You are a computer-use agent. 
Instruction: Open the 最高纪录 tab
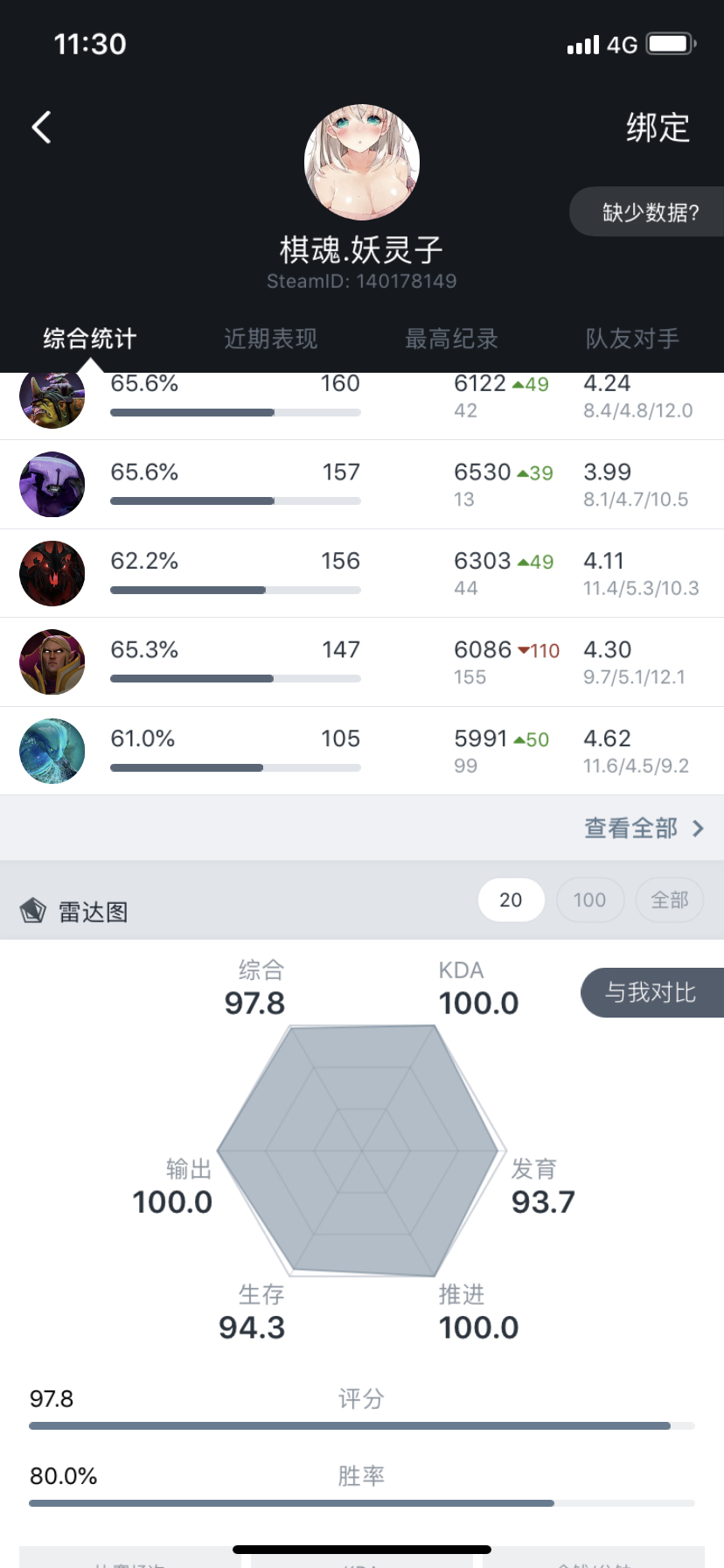452,339
